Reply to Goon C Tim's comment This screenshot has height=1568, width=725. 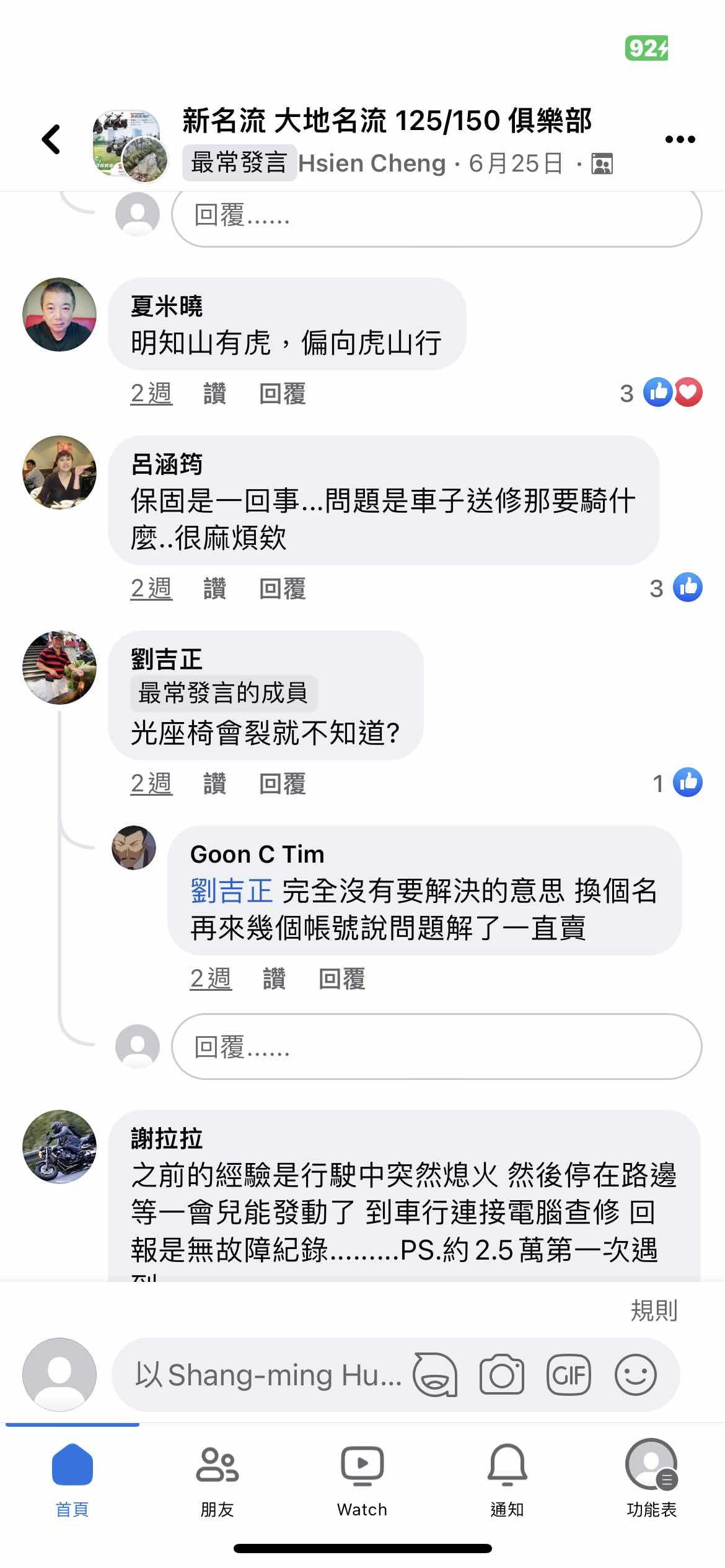pos(341,979)
